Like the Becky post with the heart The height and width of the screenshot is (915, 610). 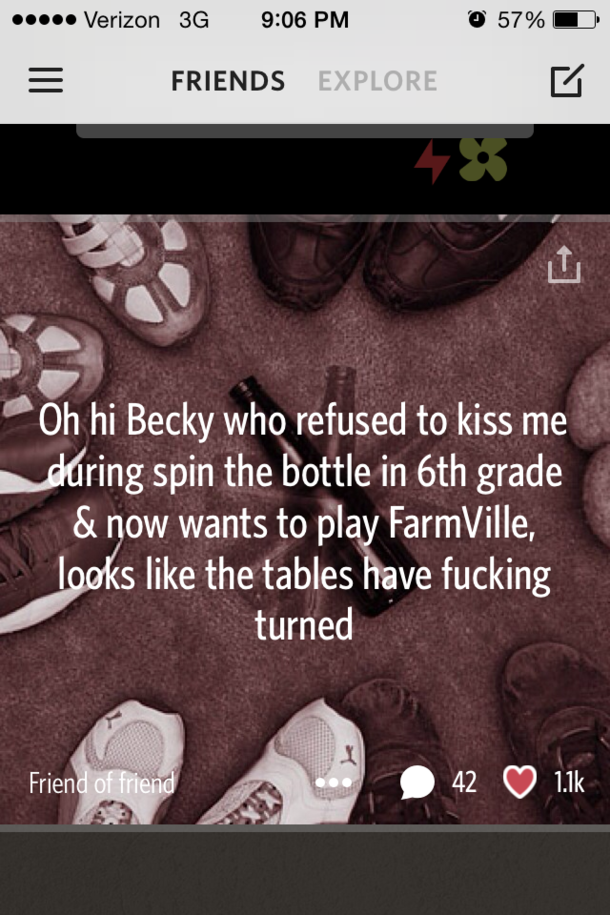[520, 782]
